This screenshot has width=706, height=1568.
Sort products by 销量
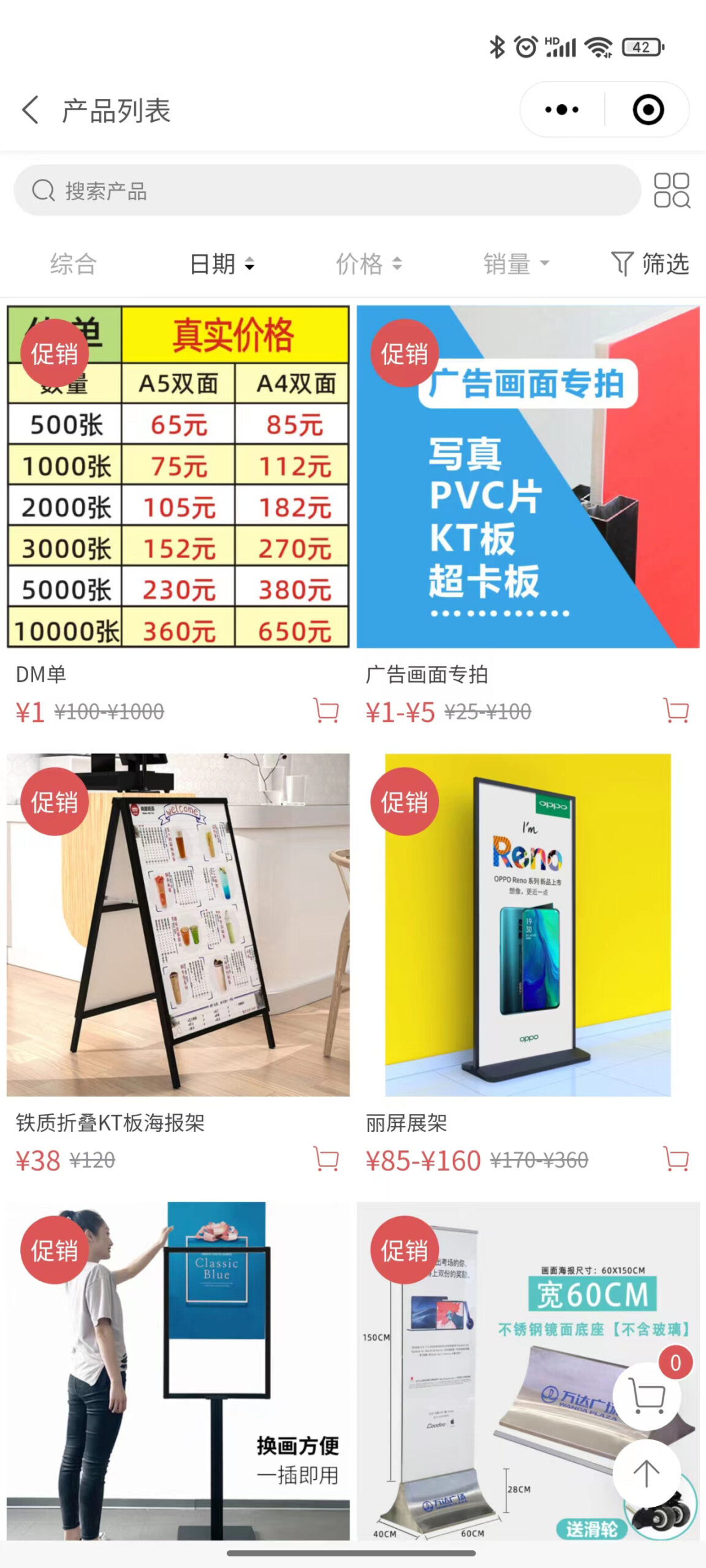pos(515,265)
